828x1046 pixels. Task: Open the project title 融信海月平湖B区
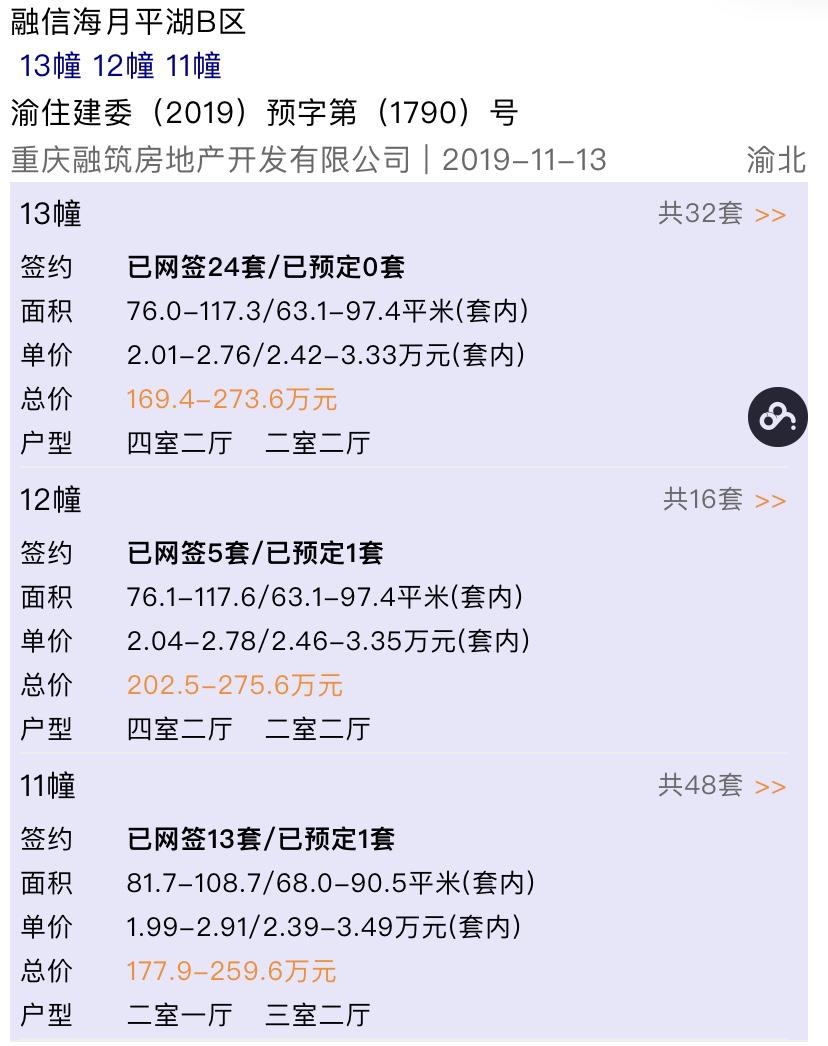click(x=120, y=20)
